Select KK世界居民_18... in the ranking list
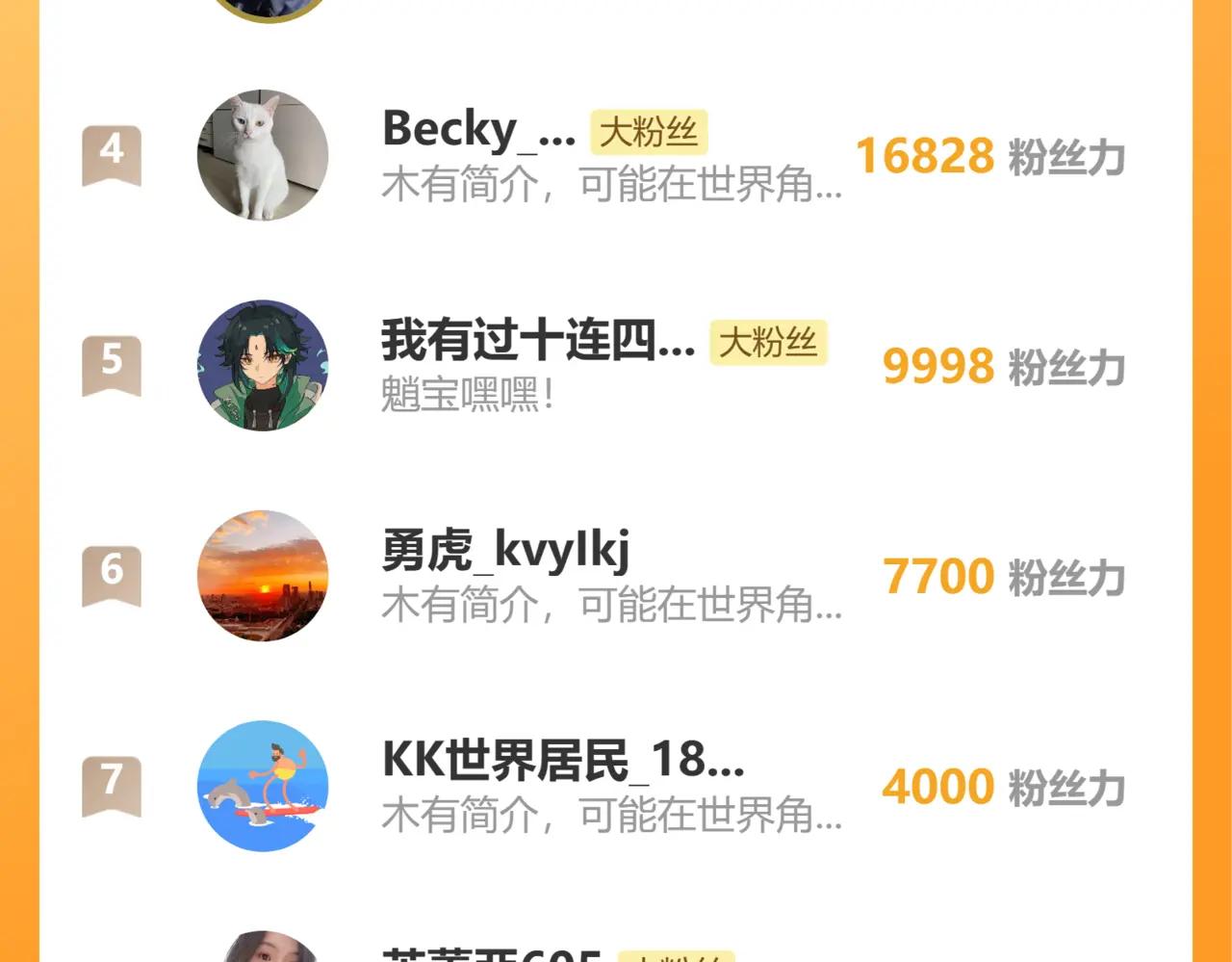Viewport: 1232px width, 962px height. pyautogui.click(x=562, y=761)
